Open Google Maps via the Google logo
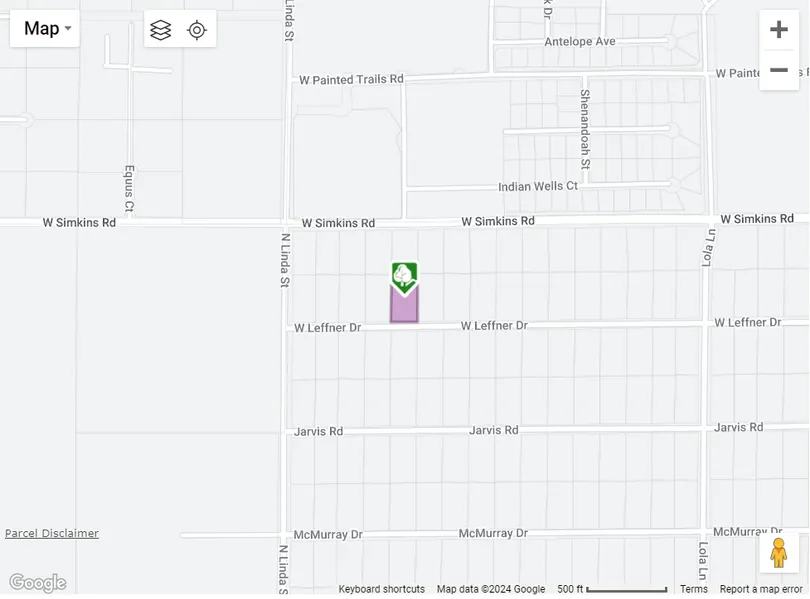Viewport: 810px width, 599px height. (x=37, y=583)
